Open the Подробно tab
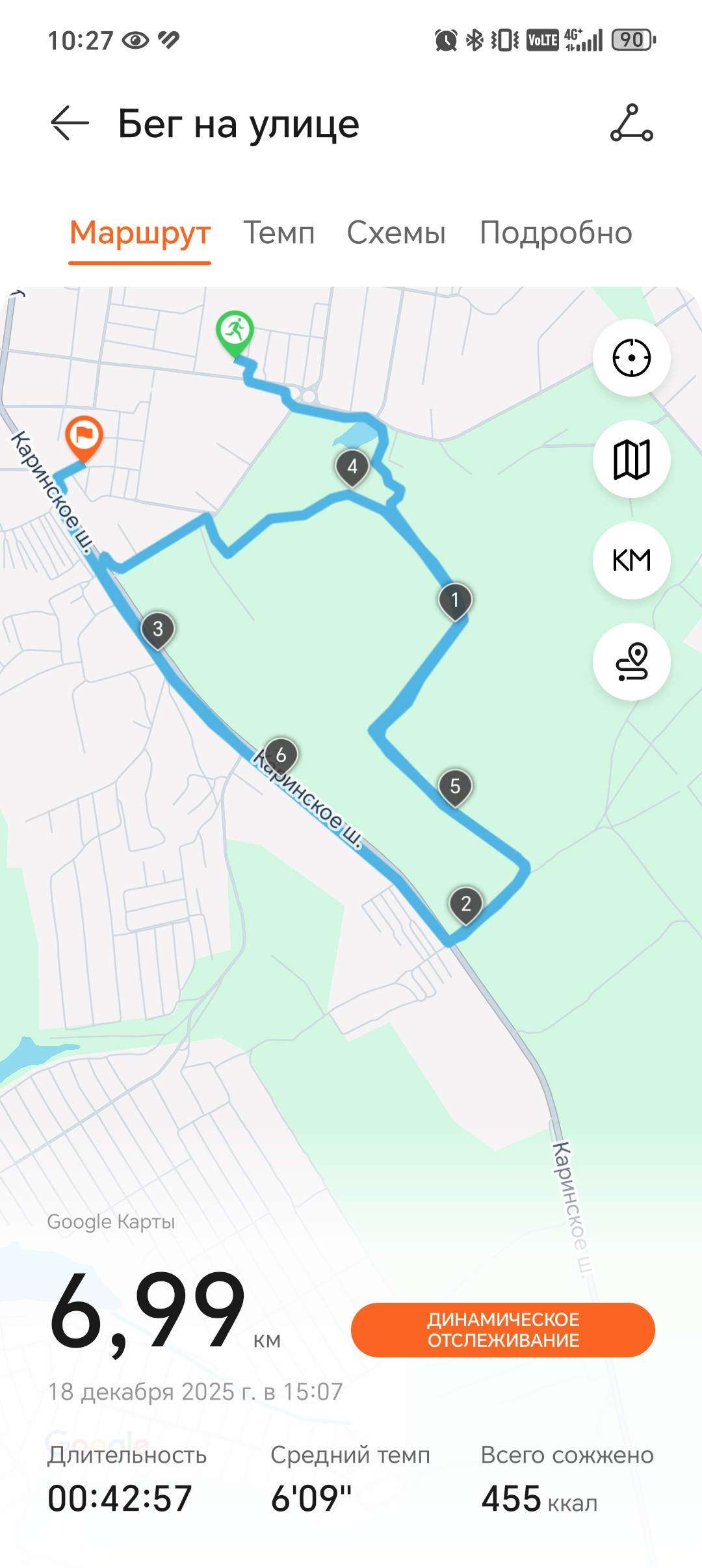Viewport: 702px width, 1568px height. pos(556,232)
